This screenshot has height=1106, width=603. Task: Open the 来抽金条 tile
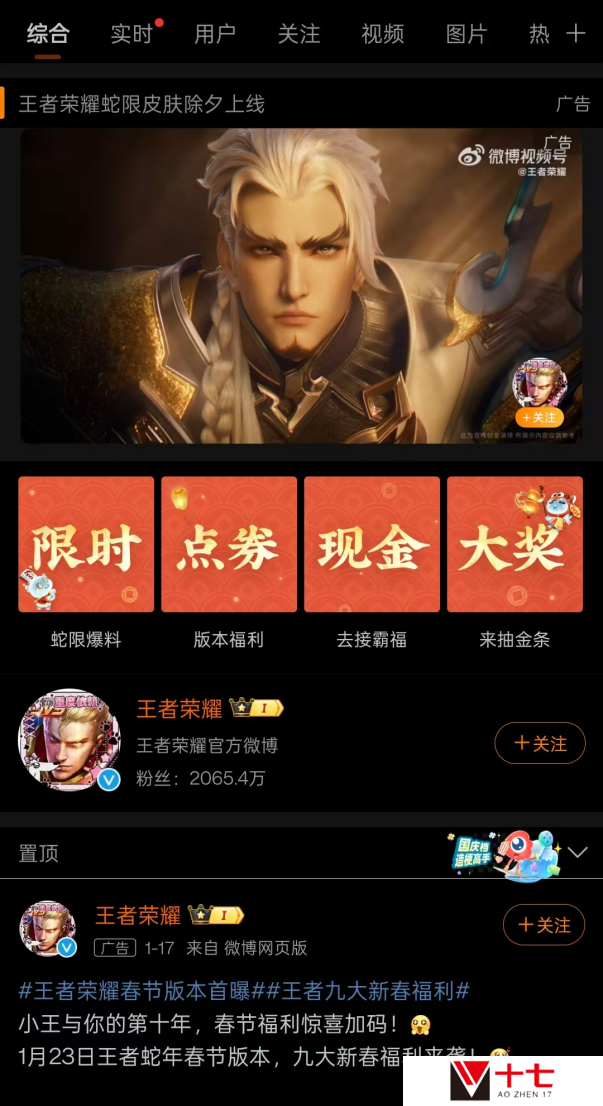(x=515, y=545)
